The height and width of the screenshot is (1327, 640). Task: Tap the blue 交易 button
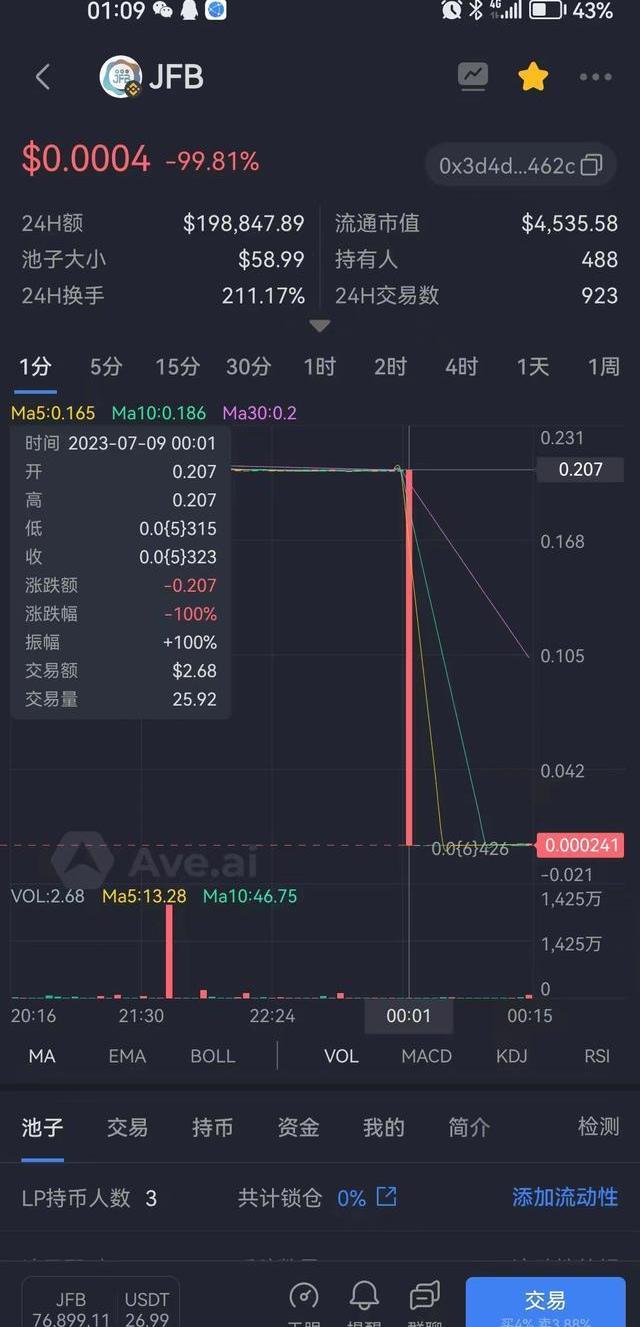[x=545, y=1301]
